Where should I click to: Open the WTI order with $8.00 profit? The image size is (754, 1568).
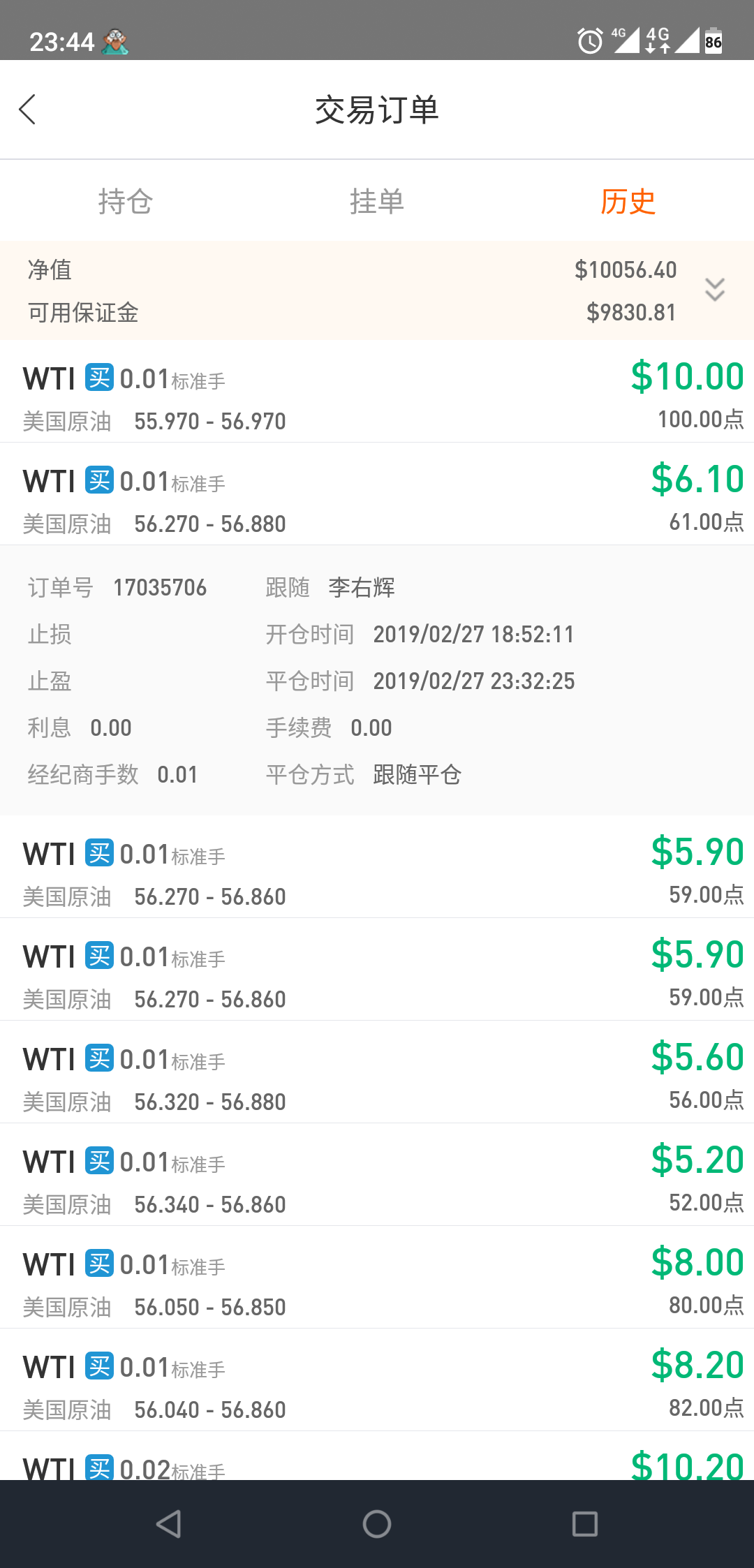coord(377,1278)
